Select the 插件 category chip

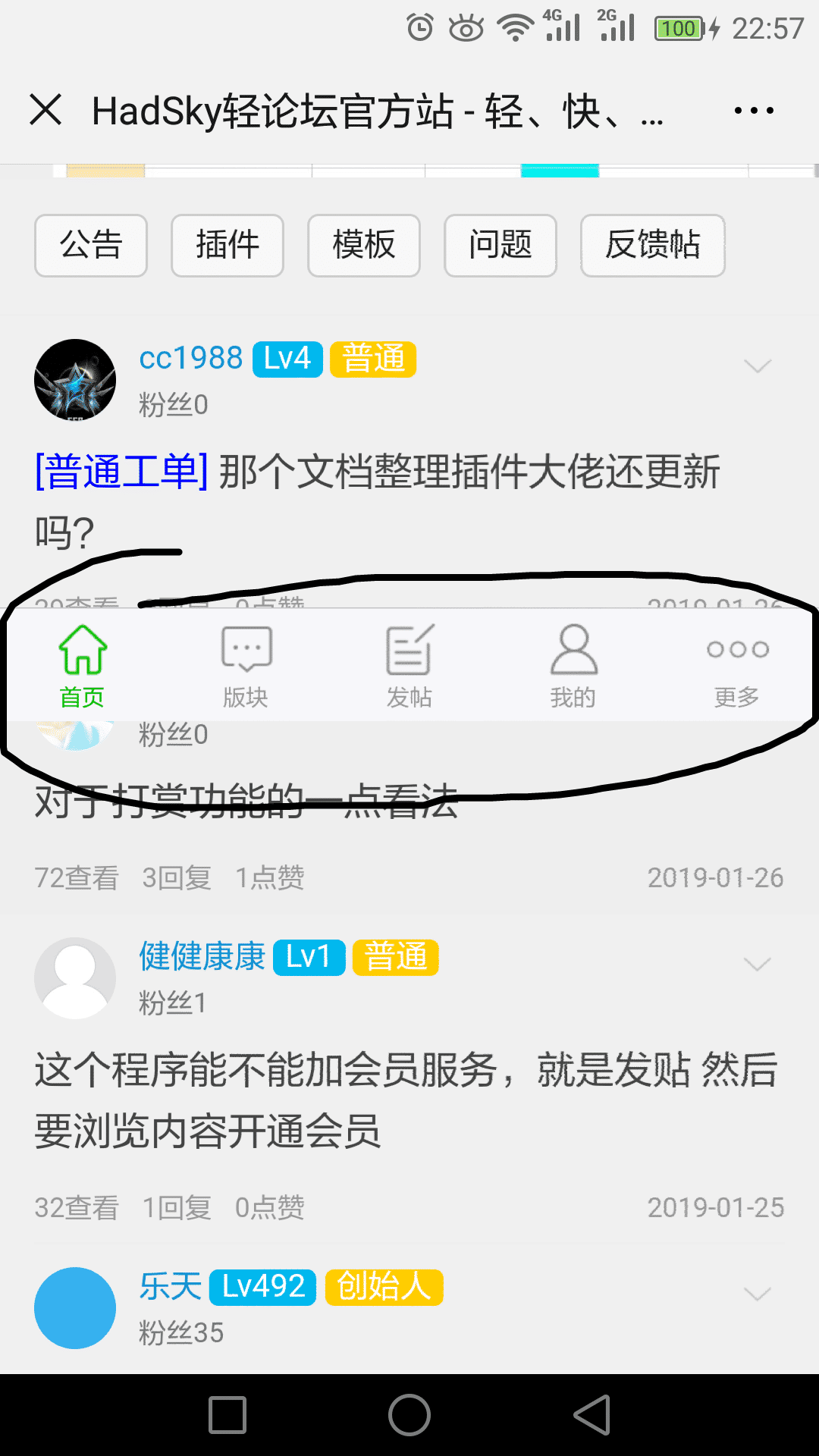point(227,246)
